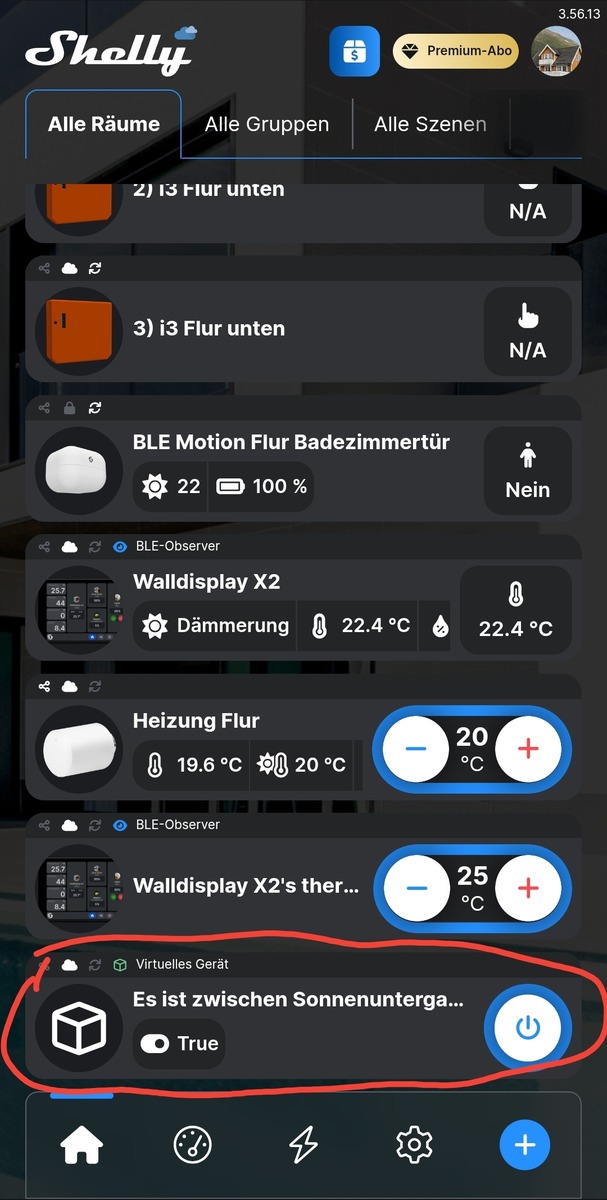Open the energy lightning tab
607x1200 pixels.
click(x=303, y=1145)
